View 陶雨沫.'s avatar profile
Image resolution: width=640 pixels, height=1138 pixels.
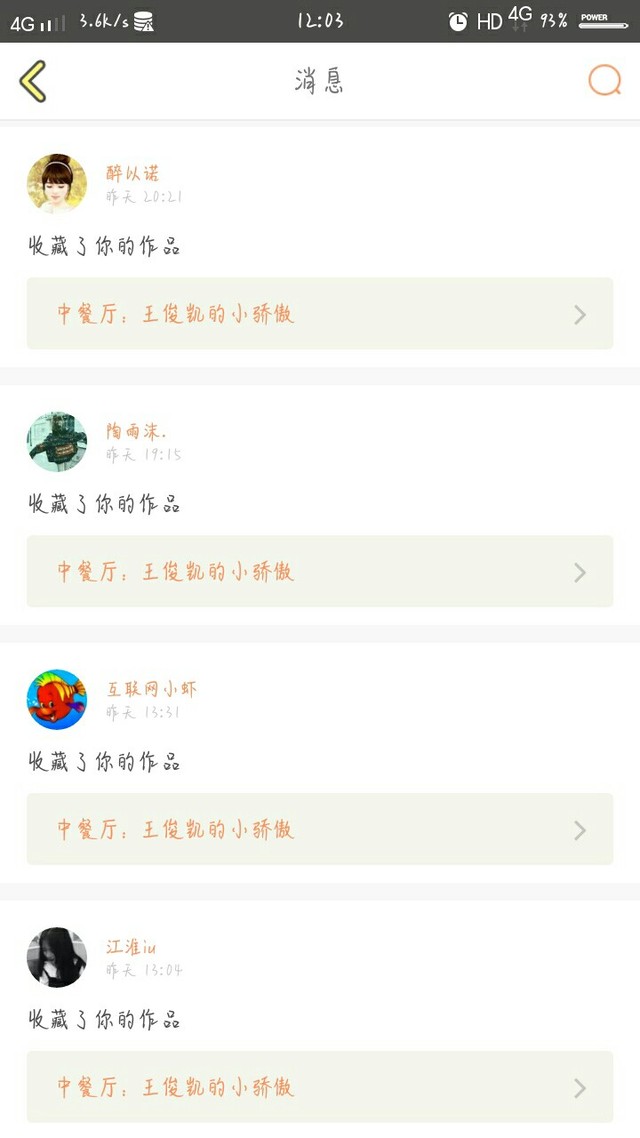pyautogui.click(x=57, y=441)
